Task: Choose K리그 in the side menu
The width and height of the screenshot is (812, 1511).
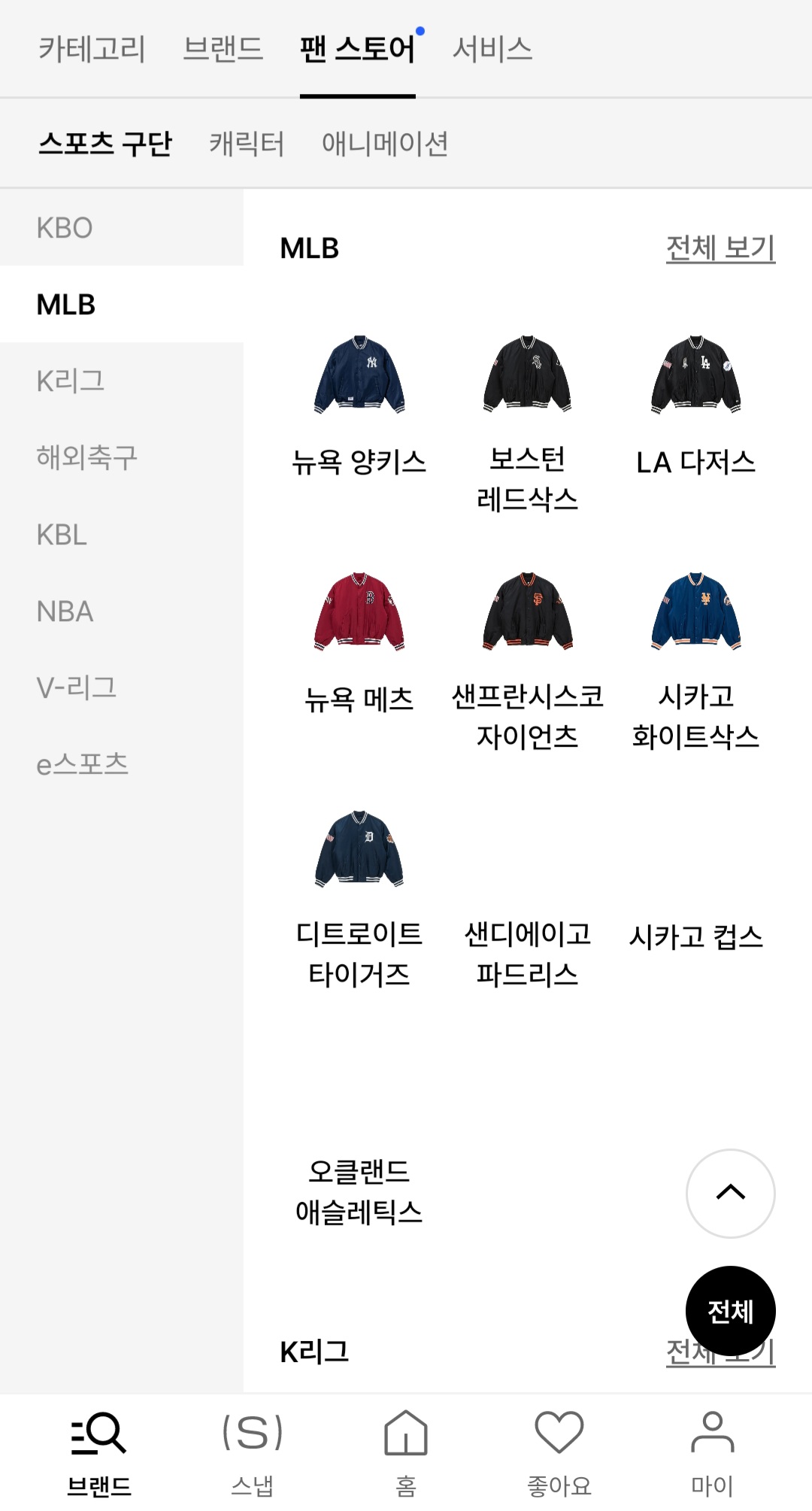Action: (x=71, y=381)
